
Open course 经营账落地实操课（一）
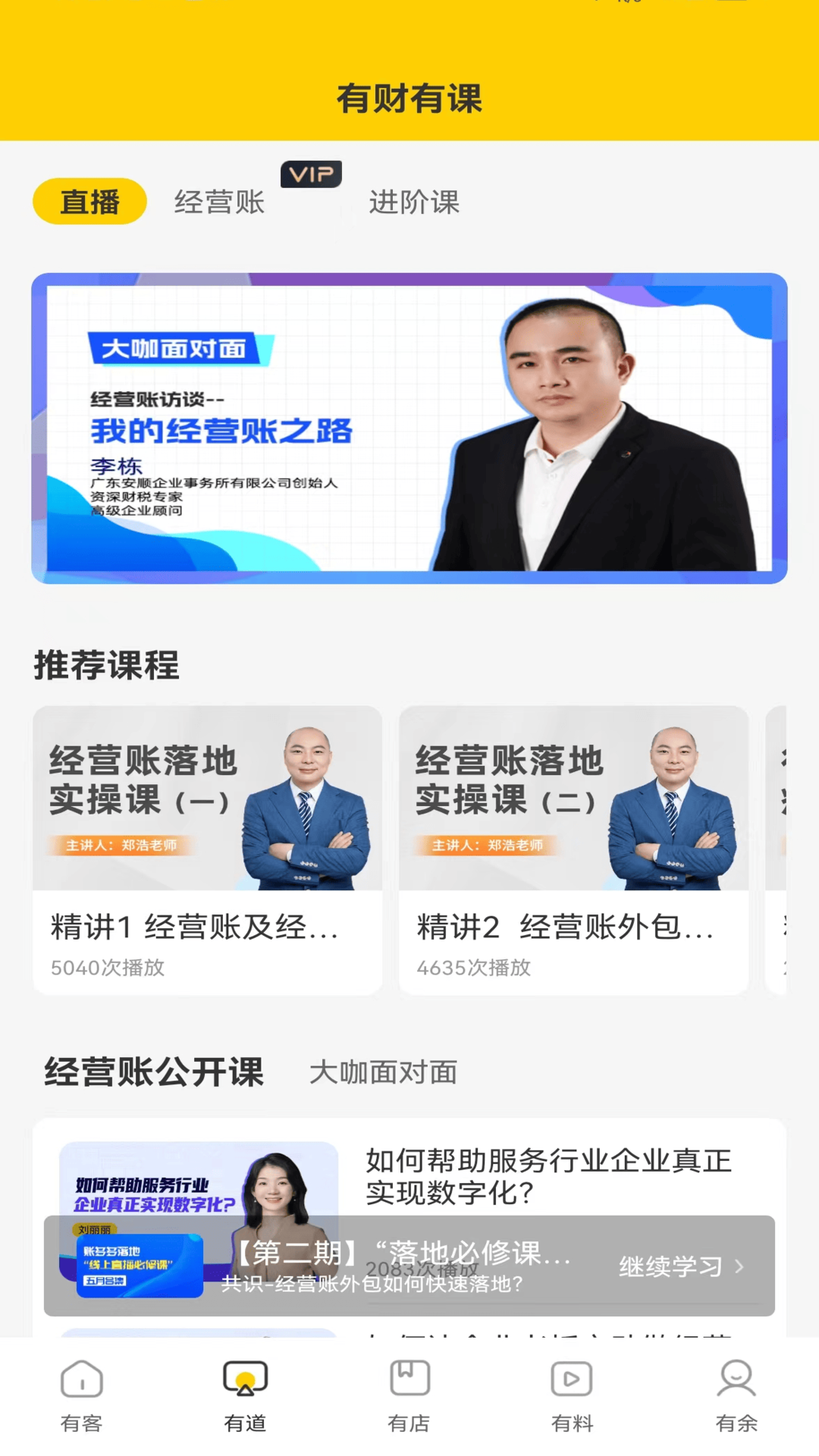(207, 849)
